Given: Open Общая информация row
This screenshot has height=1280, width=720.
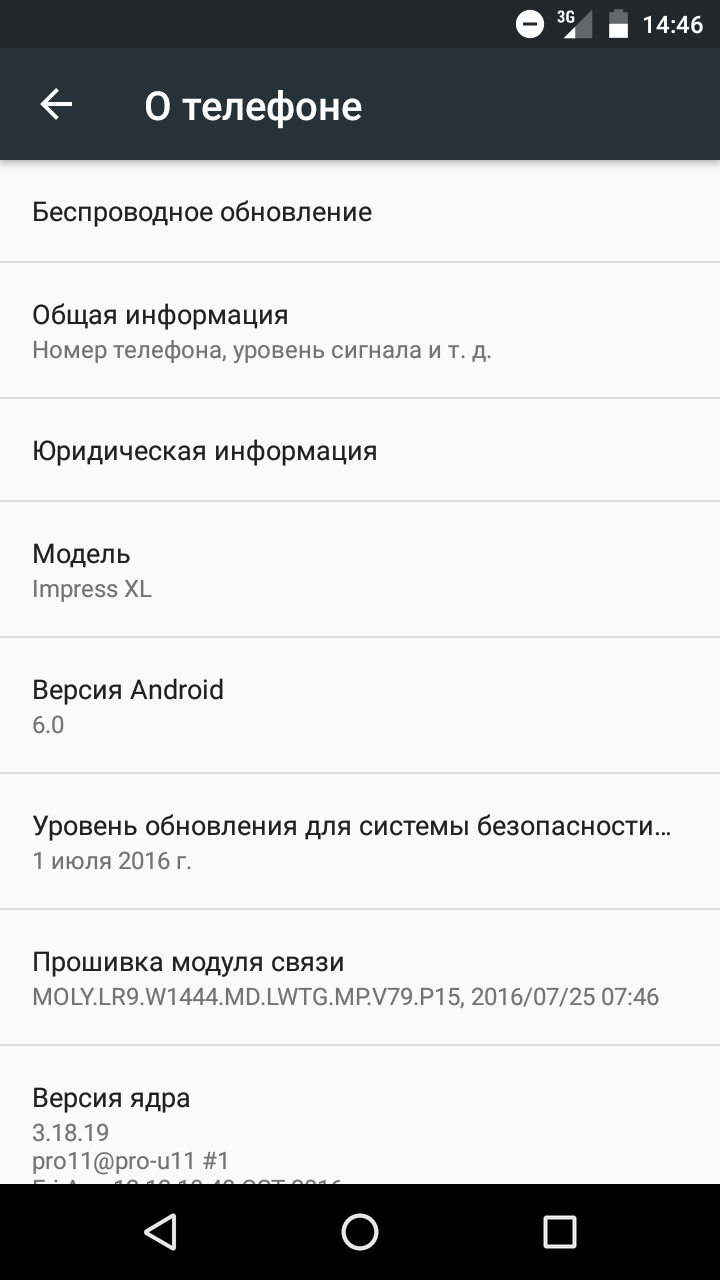Looking at the screenshot, I should [360, 331].
